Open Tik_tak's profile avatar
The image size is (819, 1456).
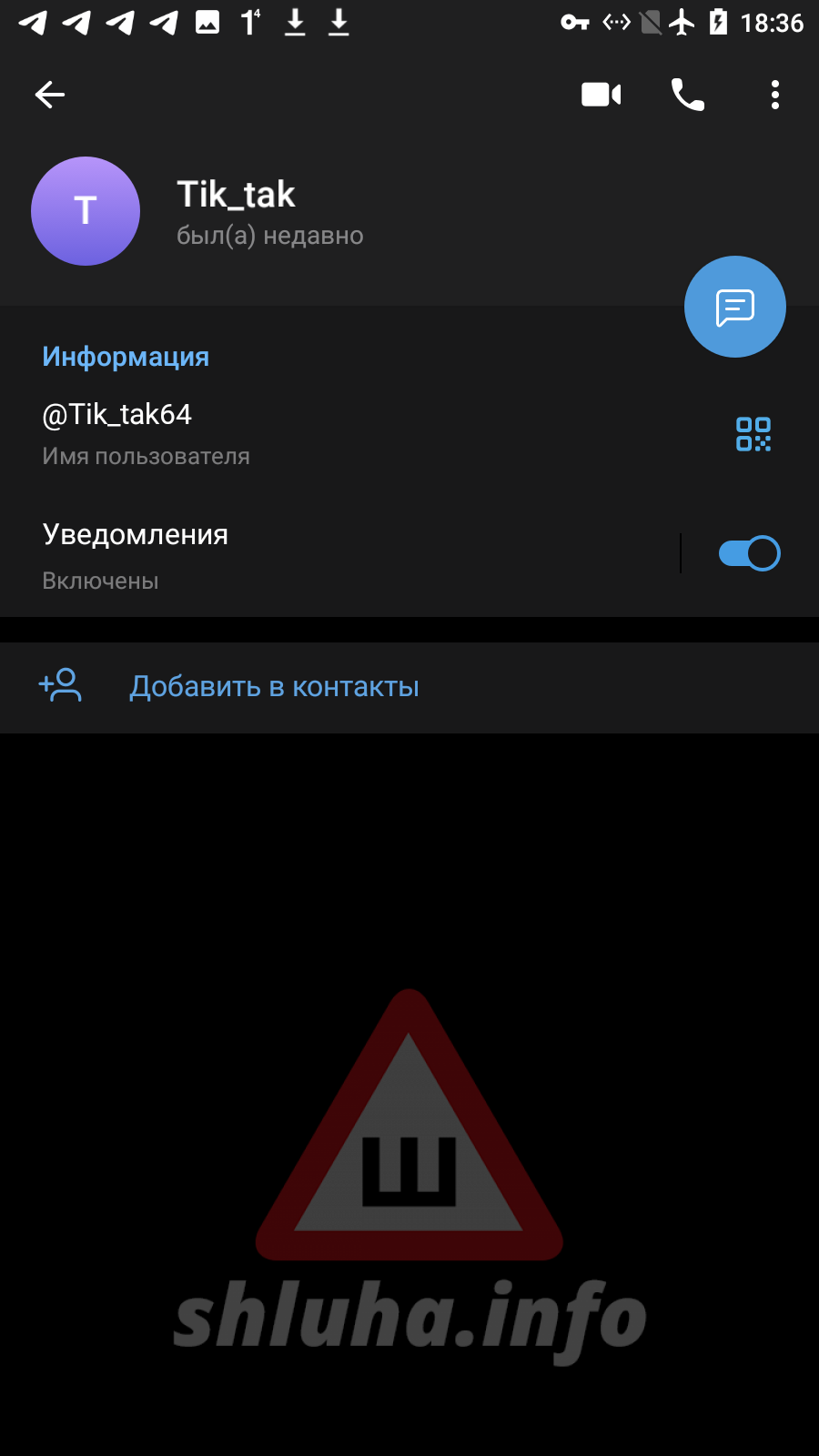(86, 211)
